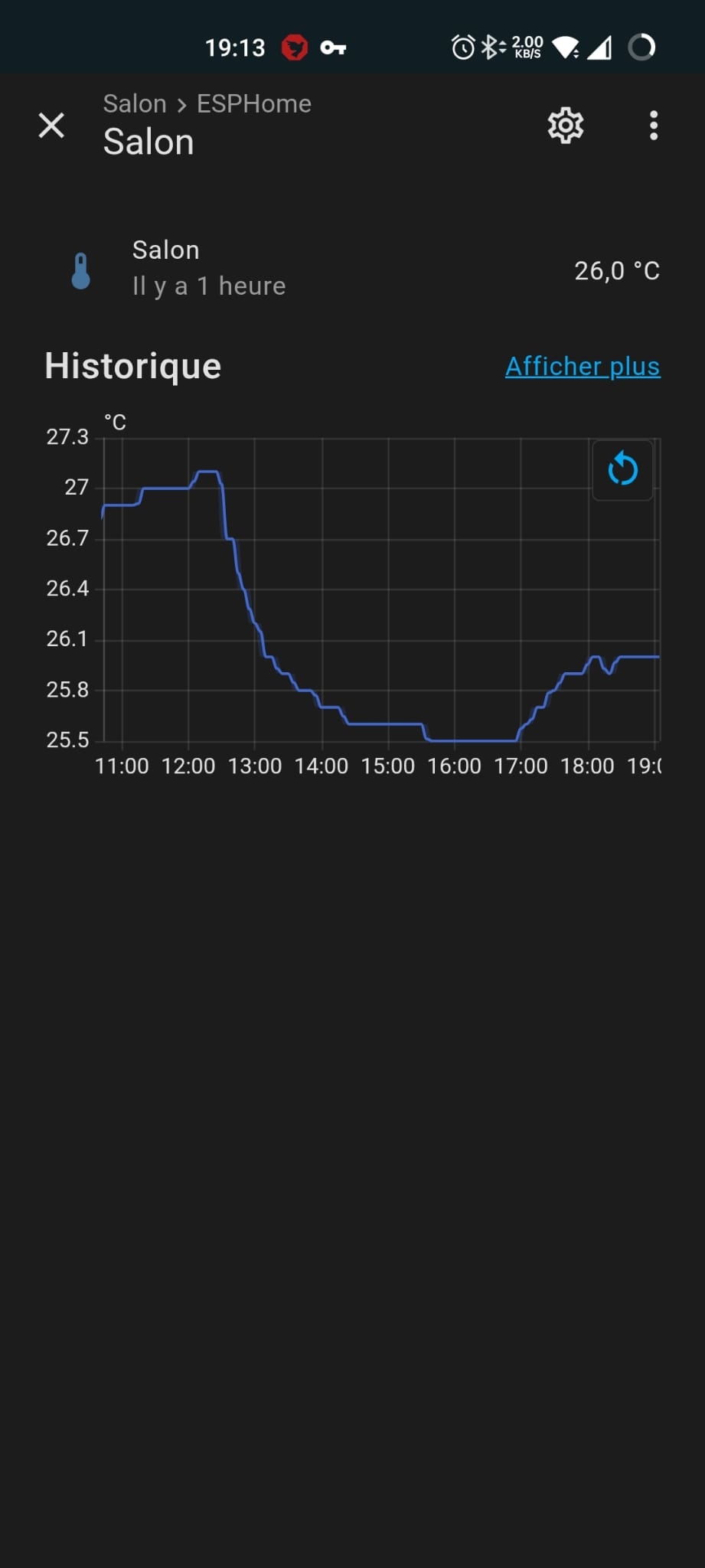Tap the Afficher plus history link
Image resolution: width=705 pixels, height=1568 pixels.
(x=582, y=367)
